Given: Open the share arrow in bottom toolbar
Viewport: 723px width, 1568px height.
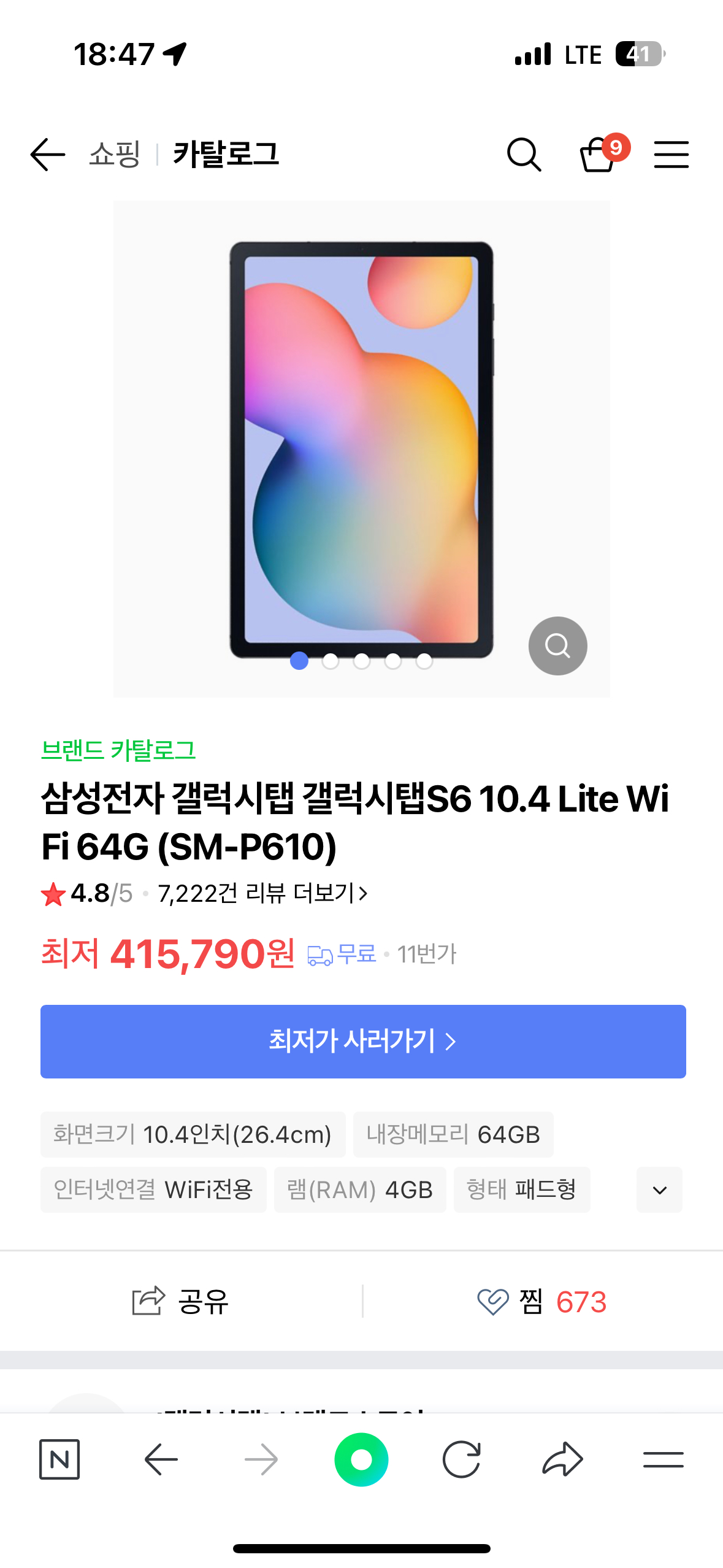Looking at the screenshot, I should [x=562, y=1459].
